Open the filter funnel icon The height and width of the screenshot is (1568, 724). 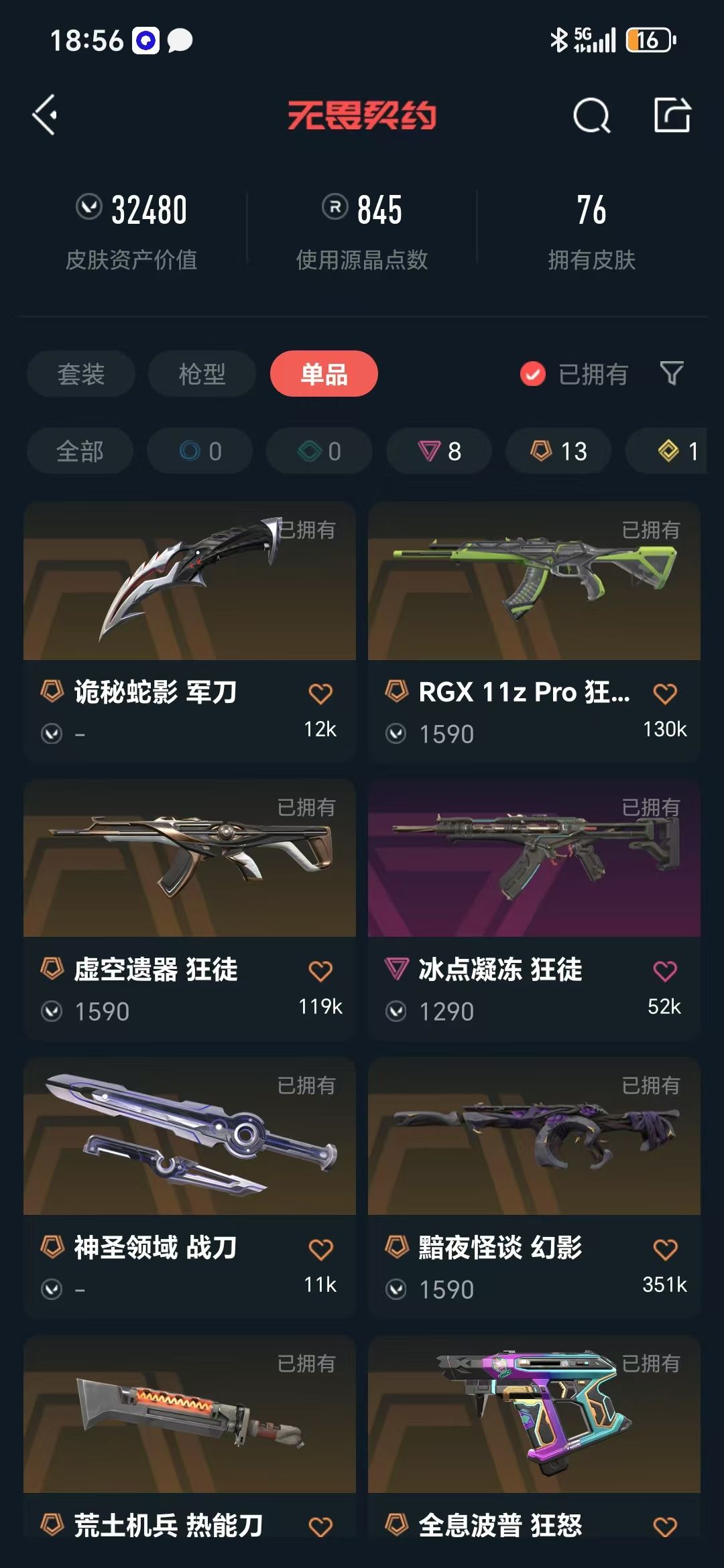pyautogui.click(x=672, y=373)
